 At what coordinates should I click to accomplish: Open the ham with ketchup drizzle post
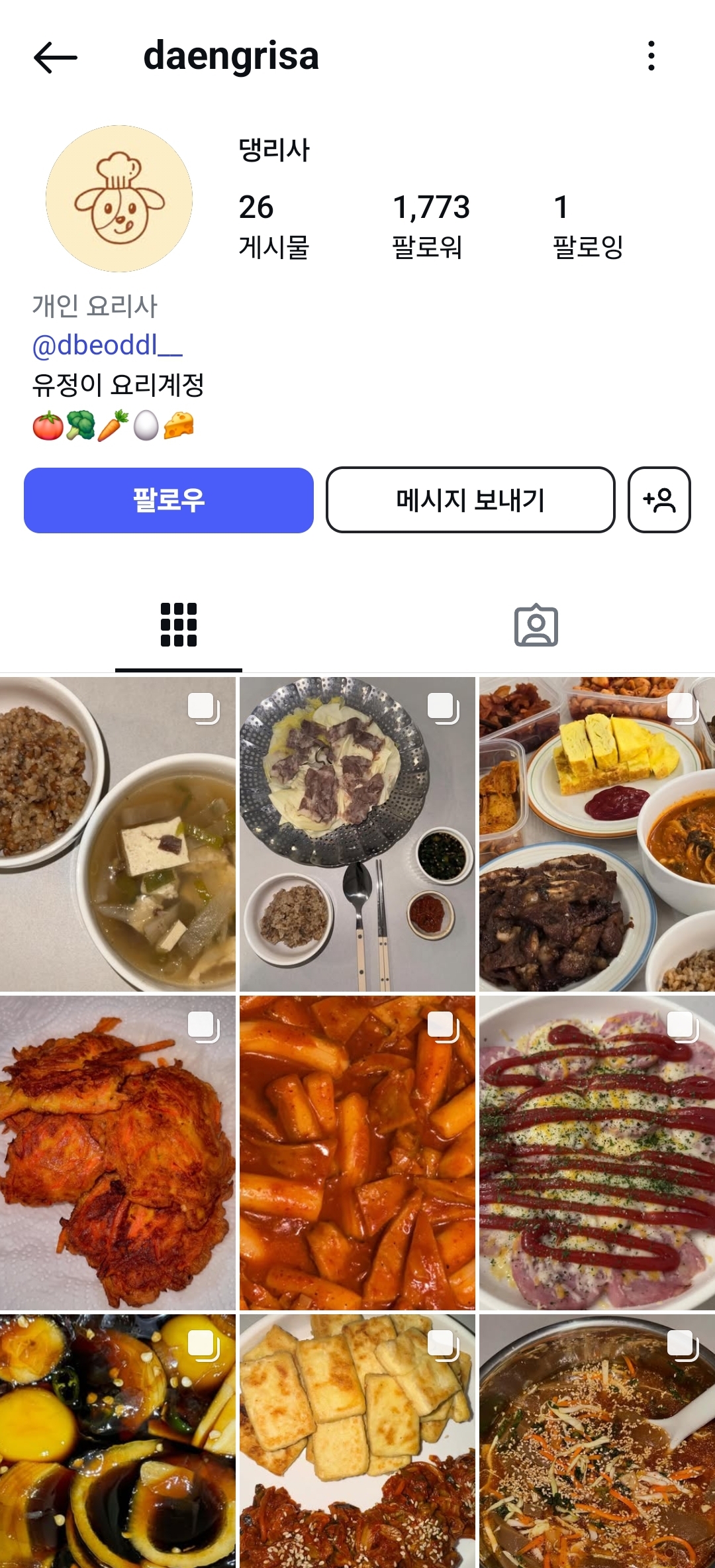coord(597,1153)
